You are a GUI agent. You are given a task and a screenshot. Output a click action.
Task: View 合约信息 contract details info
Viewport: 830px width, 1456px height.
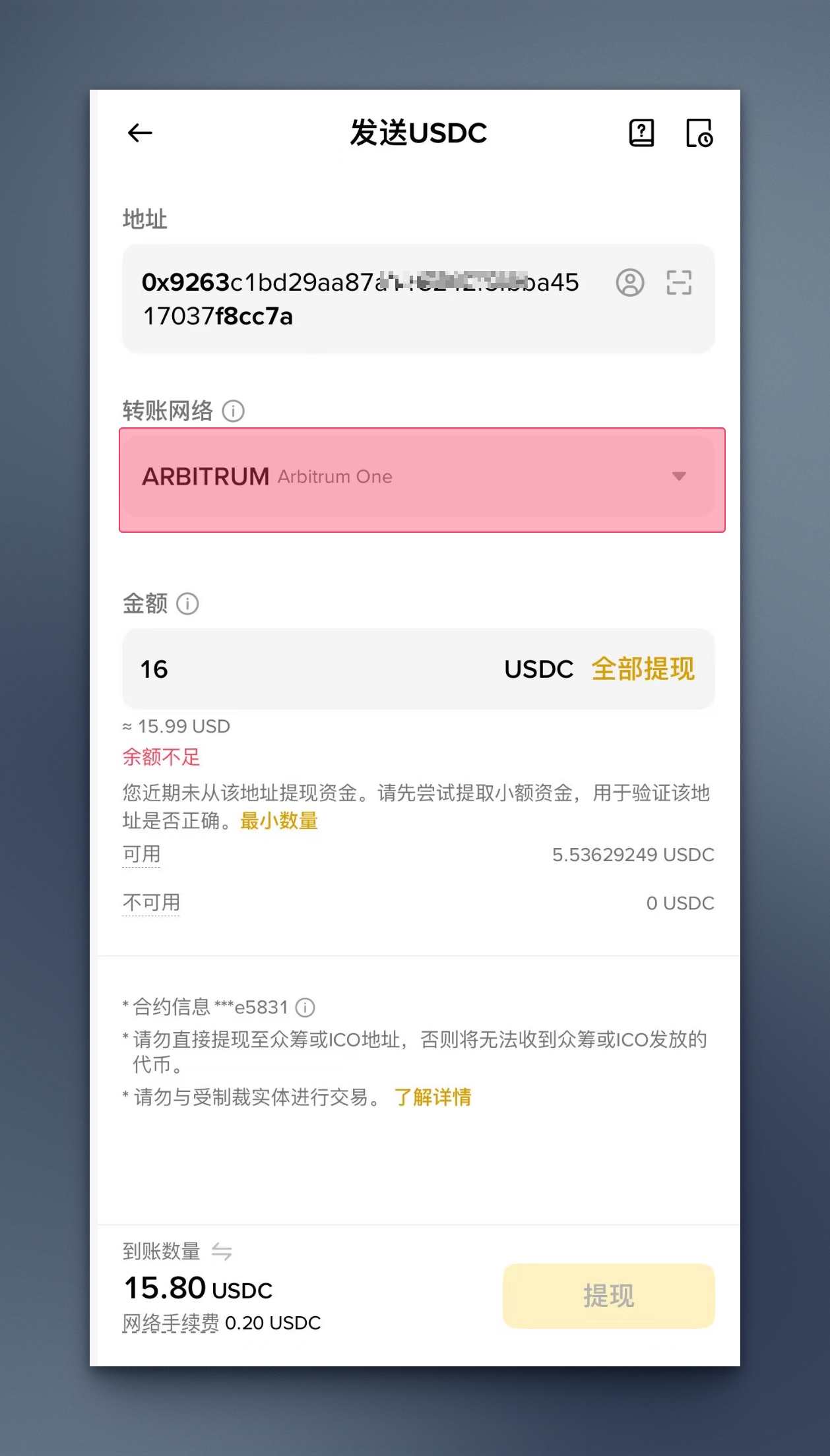coord(305,1008)
